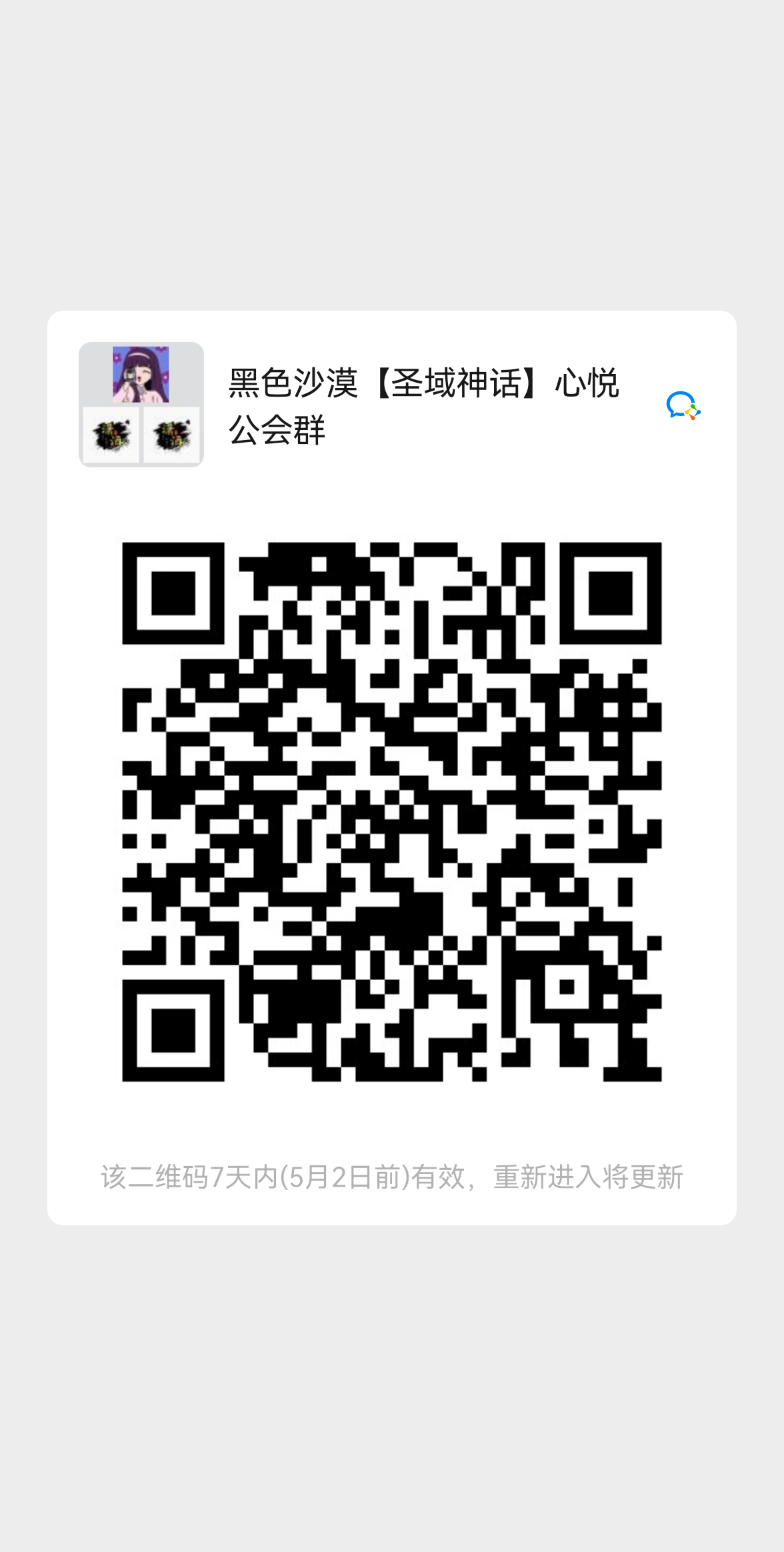
Task: Tap the purple-haired girl avatar thumbnail
Action: tap(141, 375)
